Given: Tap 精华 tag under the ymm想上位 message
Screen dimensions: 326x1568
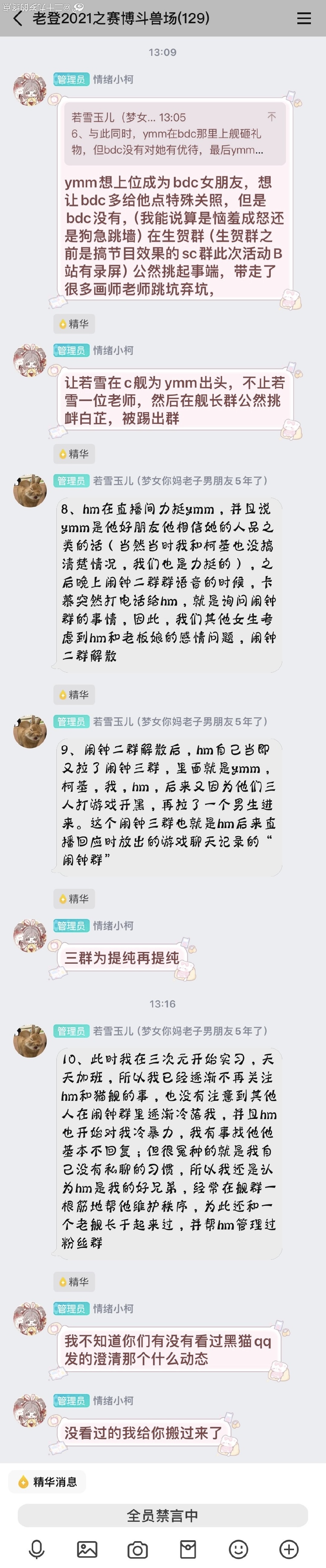Looking at the screenshot, I should pos(74,324).
